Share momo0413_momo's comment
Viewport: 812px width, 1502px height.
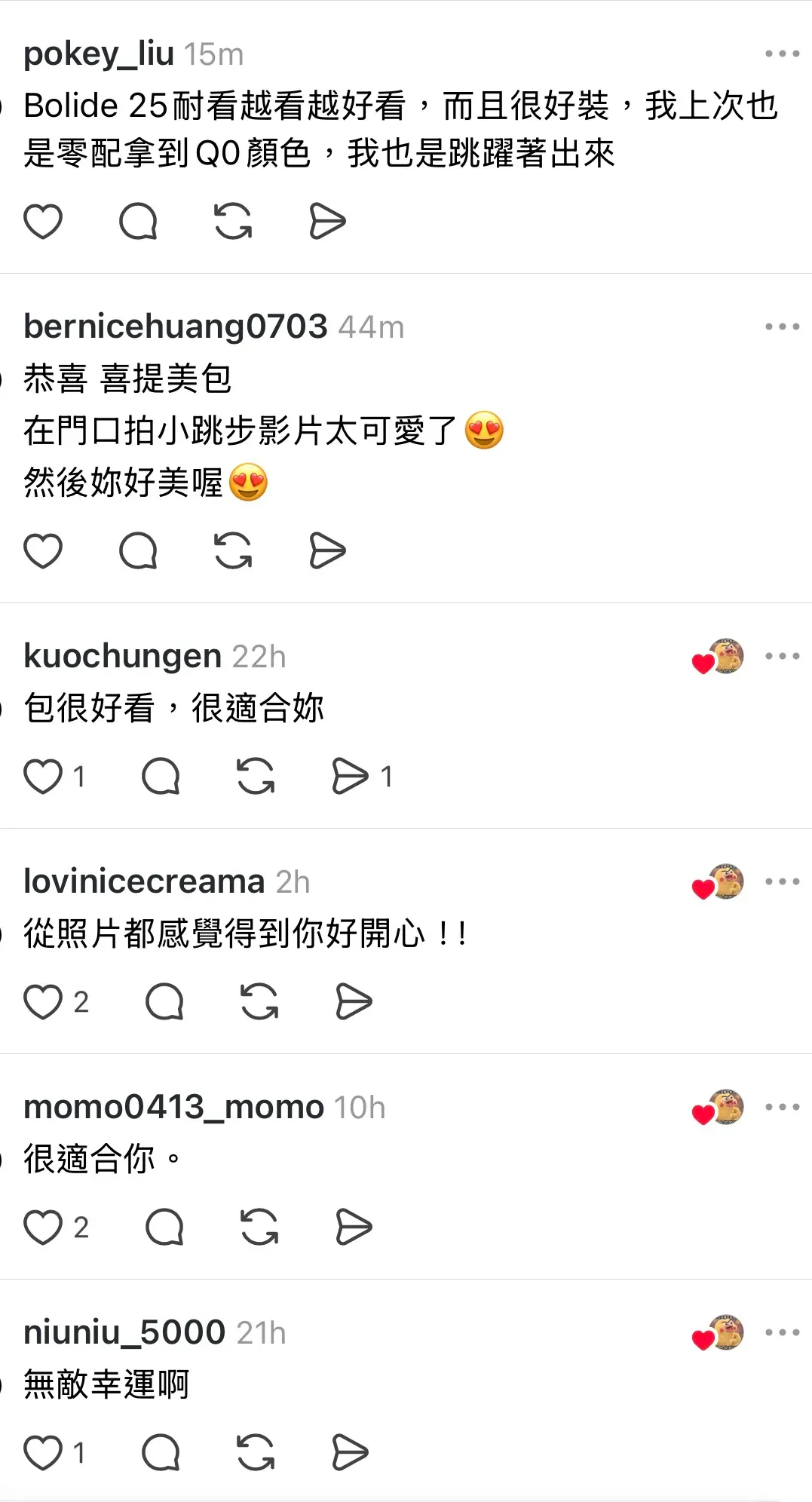click(x=354, y=1228)
